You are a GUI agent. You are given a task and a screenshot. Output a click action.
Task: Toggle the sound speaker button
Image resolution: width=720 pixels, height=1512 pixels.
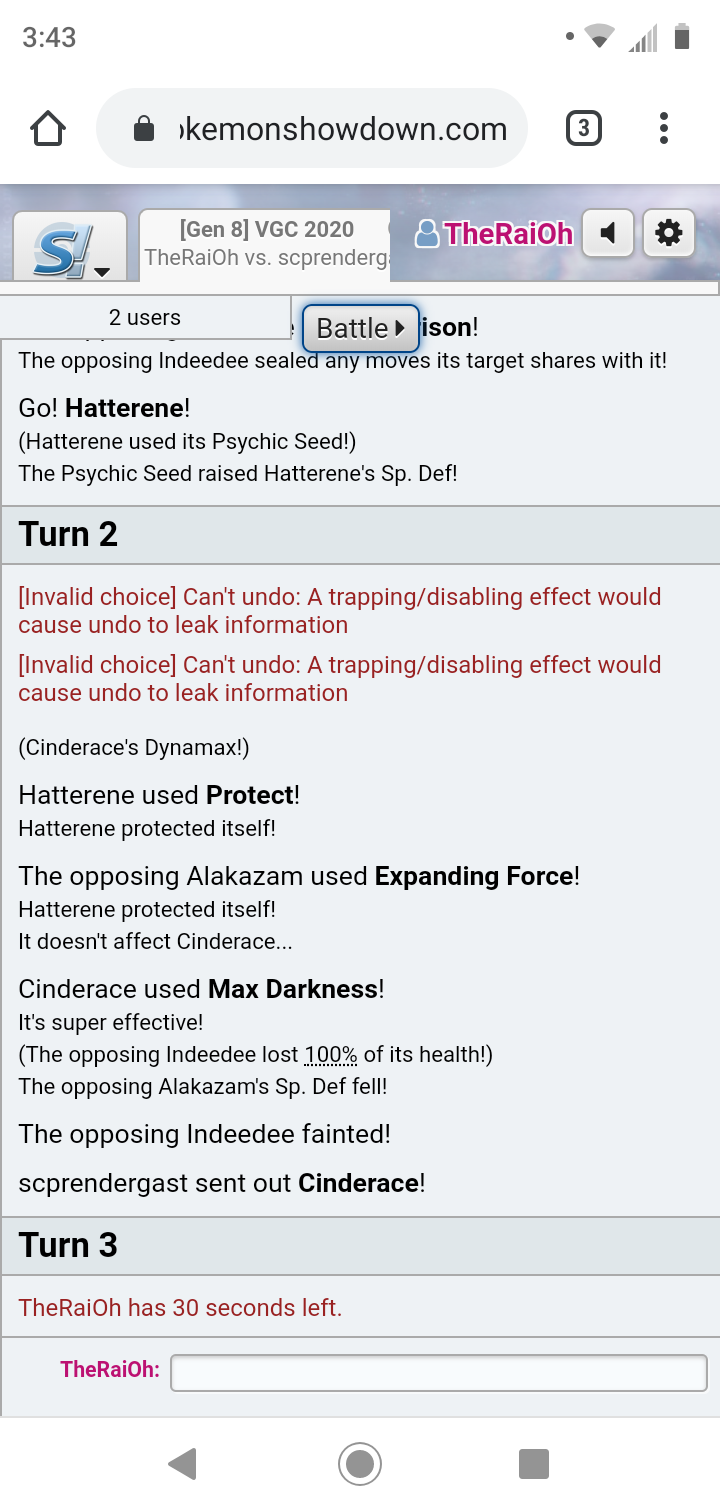pyautogui.click(x=607, y=234)
